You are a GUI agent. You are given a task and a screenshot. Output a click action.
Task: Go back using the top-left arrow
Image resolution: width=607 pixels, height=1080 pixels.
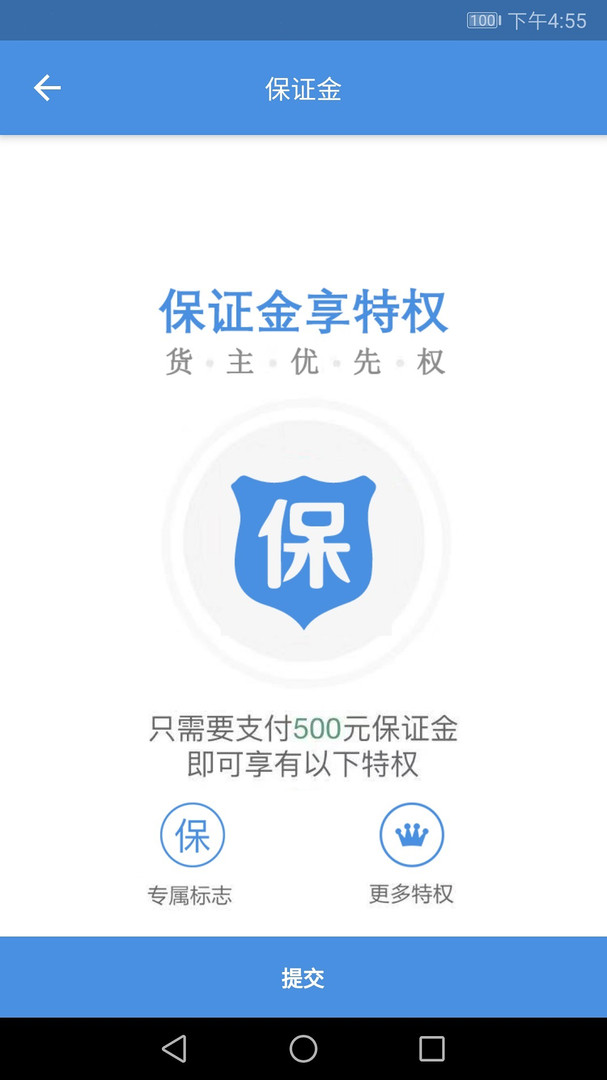47,88
